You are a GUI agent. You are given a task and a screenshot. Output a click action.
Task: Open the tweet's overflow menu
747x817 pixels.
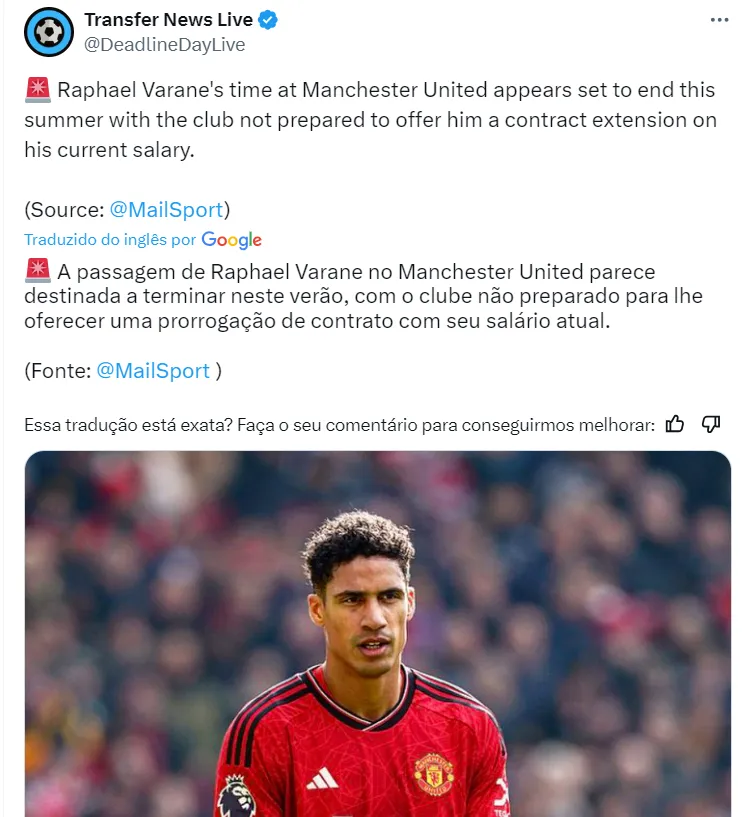click(x=719, y=20)
